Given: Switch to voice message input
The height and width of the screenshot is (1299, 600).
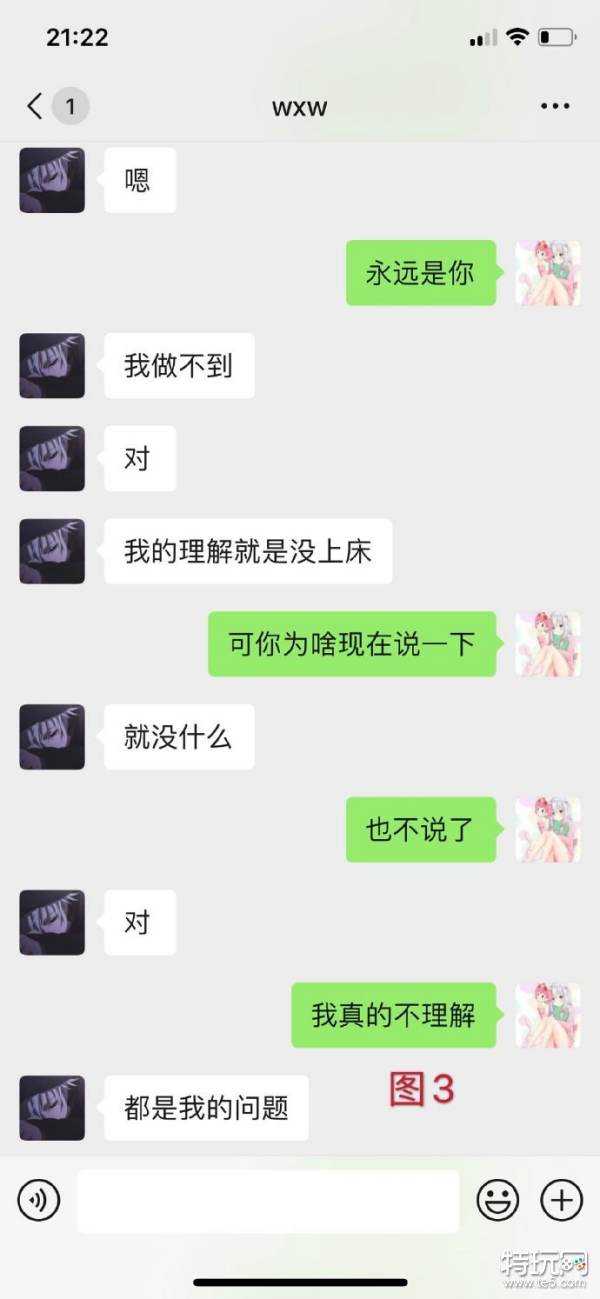Looking at the screenshot, I should pyautogui.click(x=39, y=1200).
